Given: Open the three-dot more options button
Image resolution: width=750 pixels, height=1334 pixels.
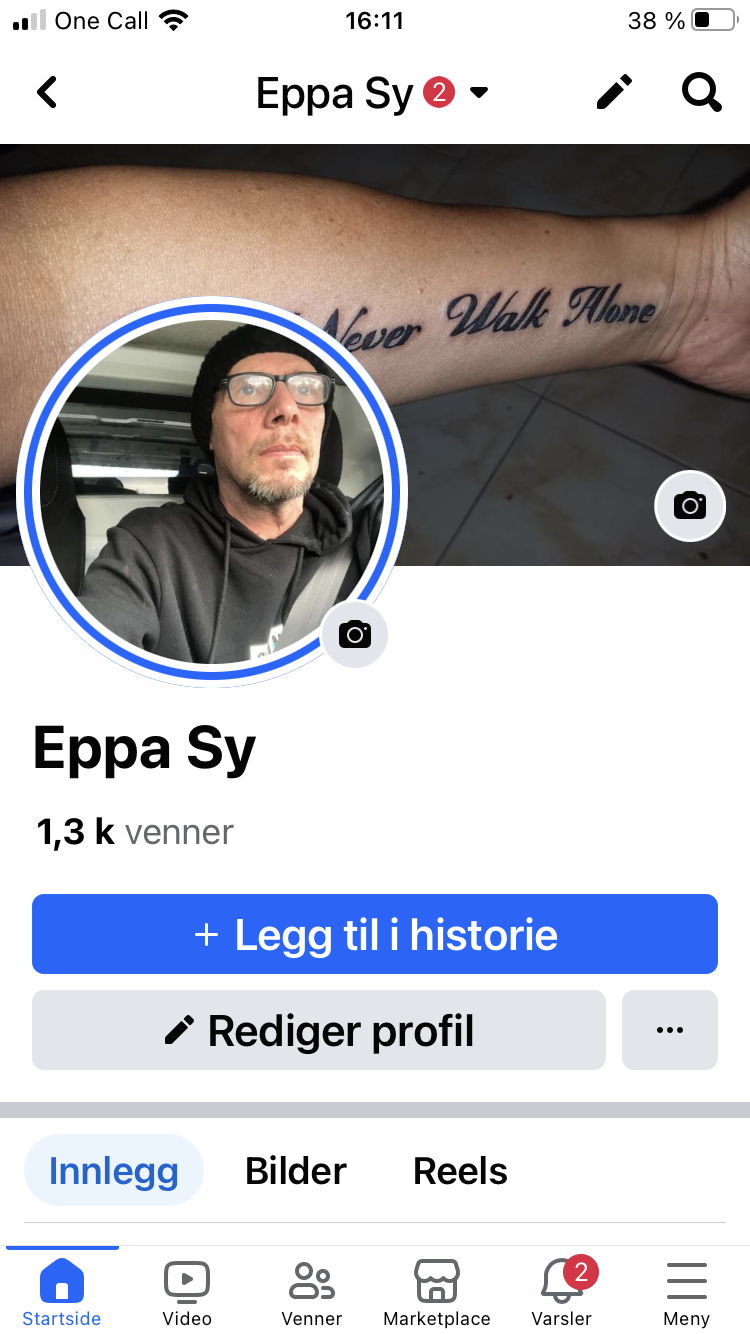Looking at the screenshot, I should 669,1030.
